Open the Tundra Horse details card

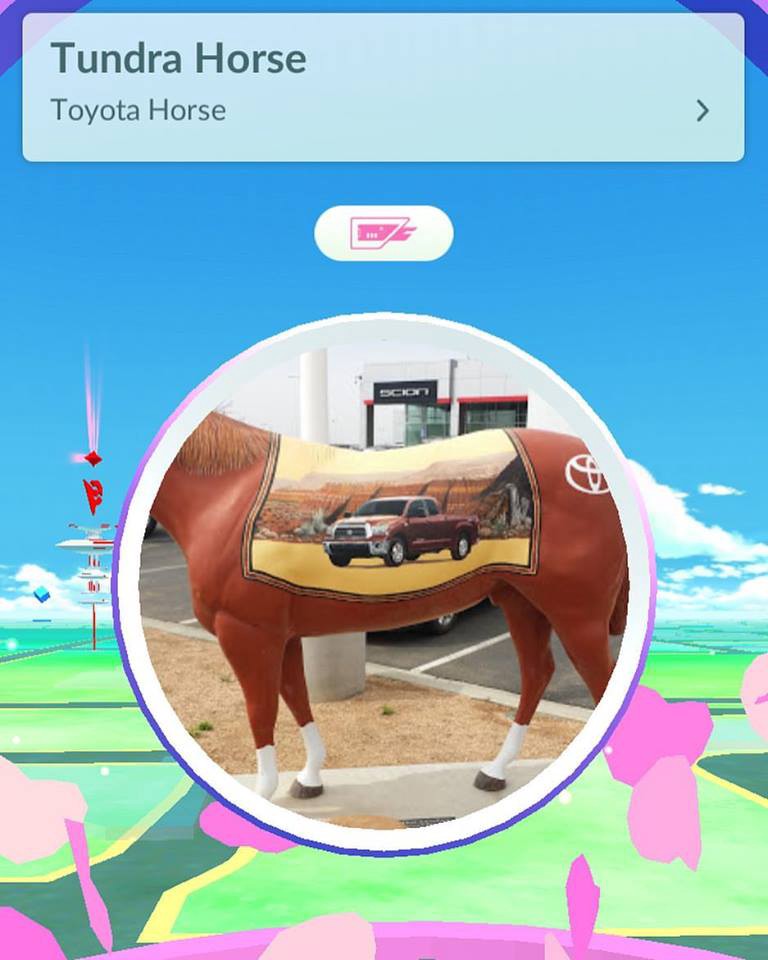(x=383, y=88)
